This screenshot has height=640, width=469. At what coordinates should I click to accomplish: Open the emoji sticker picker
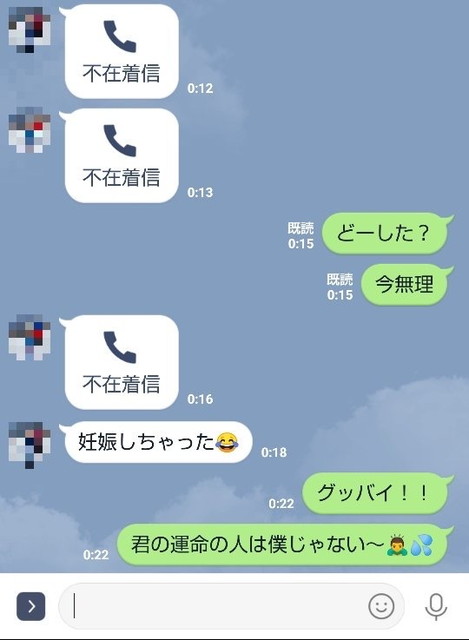click(381, 606)
